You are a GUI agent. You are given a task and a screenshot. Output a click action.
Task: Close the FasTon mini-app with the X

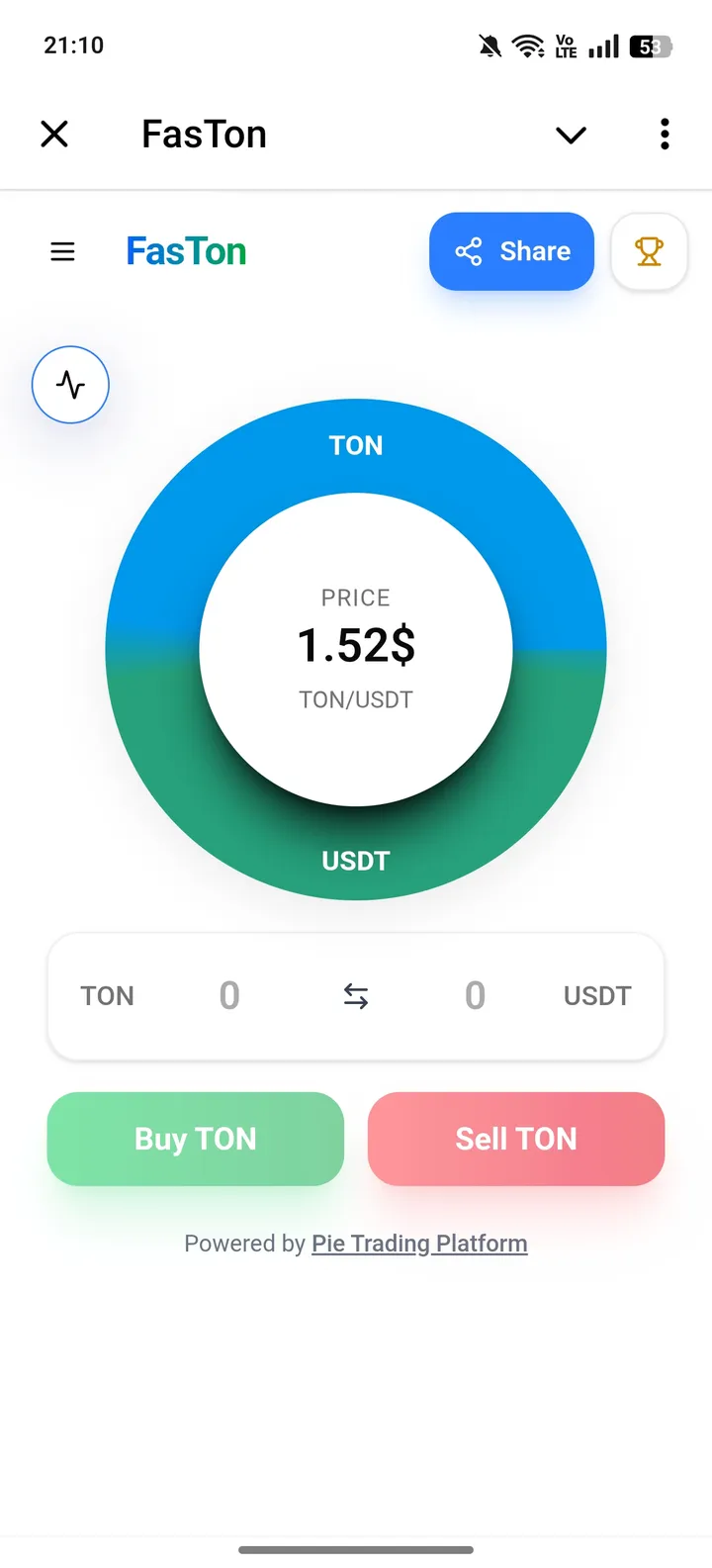coord(54,134)
